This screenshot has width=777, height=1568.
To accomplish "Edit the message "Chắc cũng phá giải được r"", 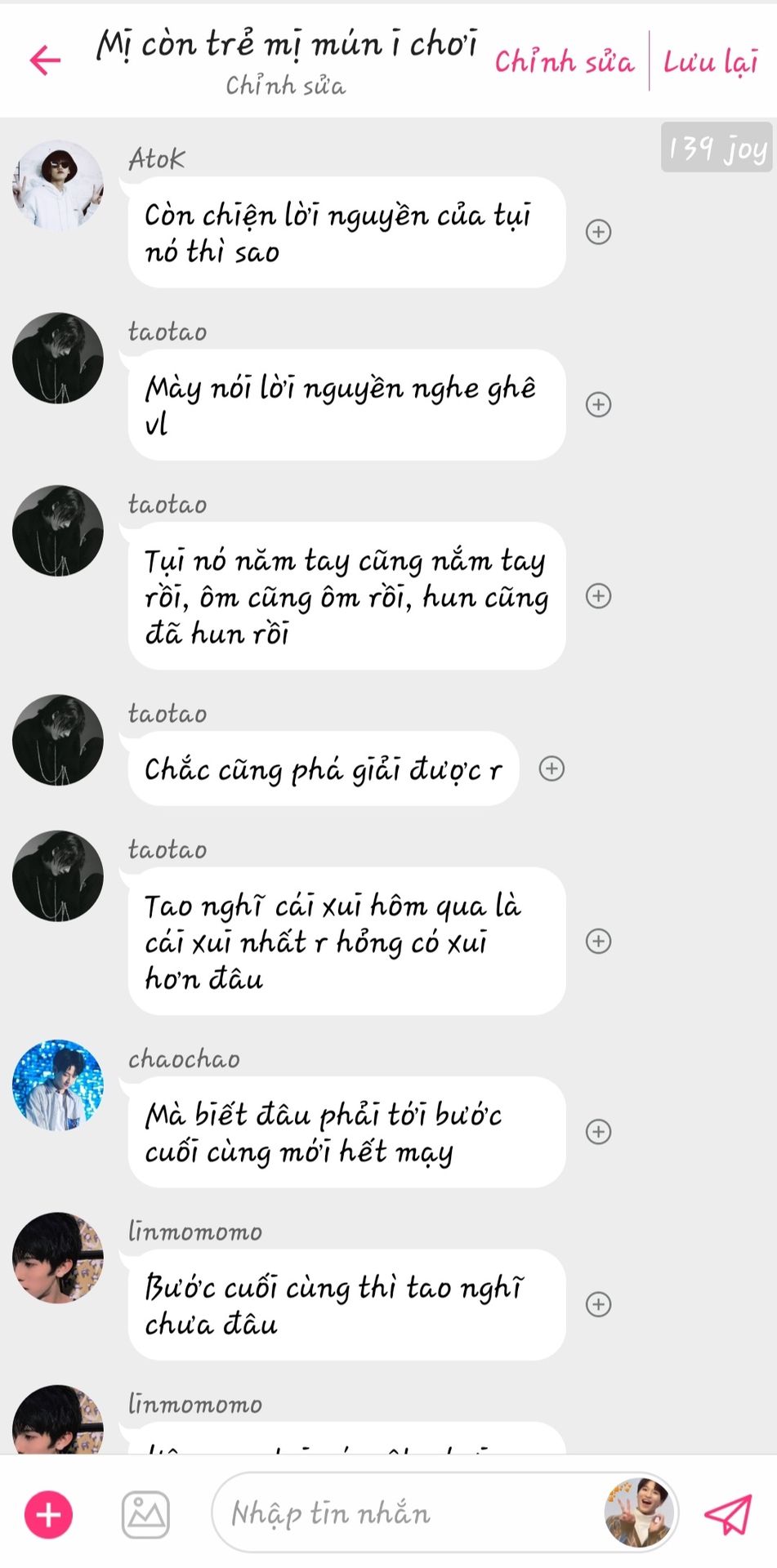I will click(324, 768).
